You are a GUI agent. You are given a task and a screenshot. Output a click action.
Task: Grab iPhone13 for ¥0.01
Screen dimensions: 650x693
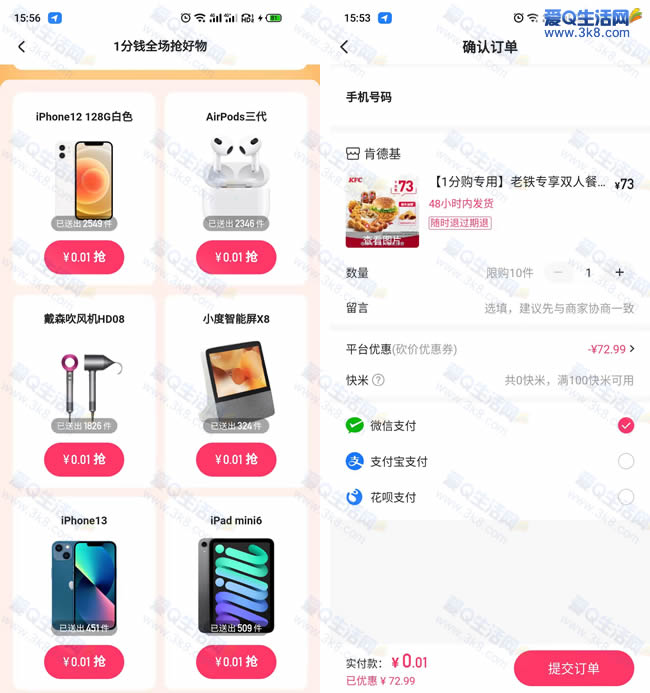[x=84, y=662]
